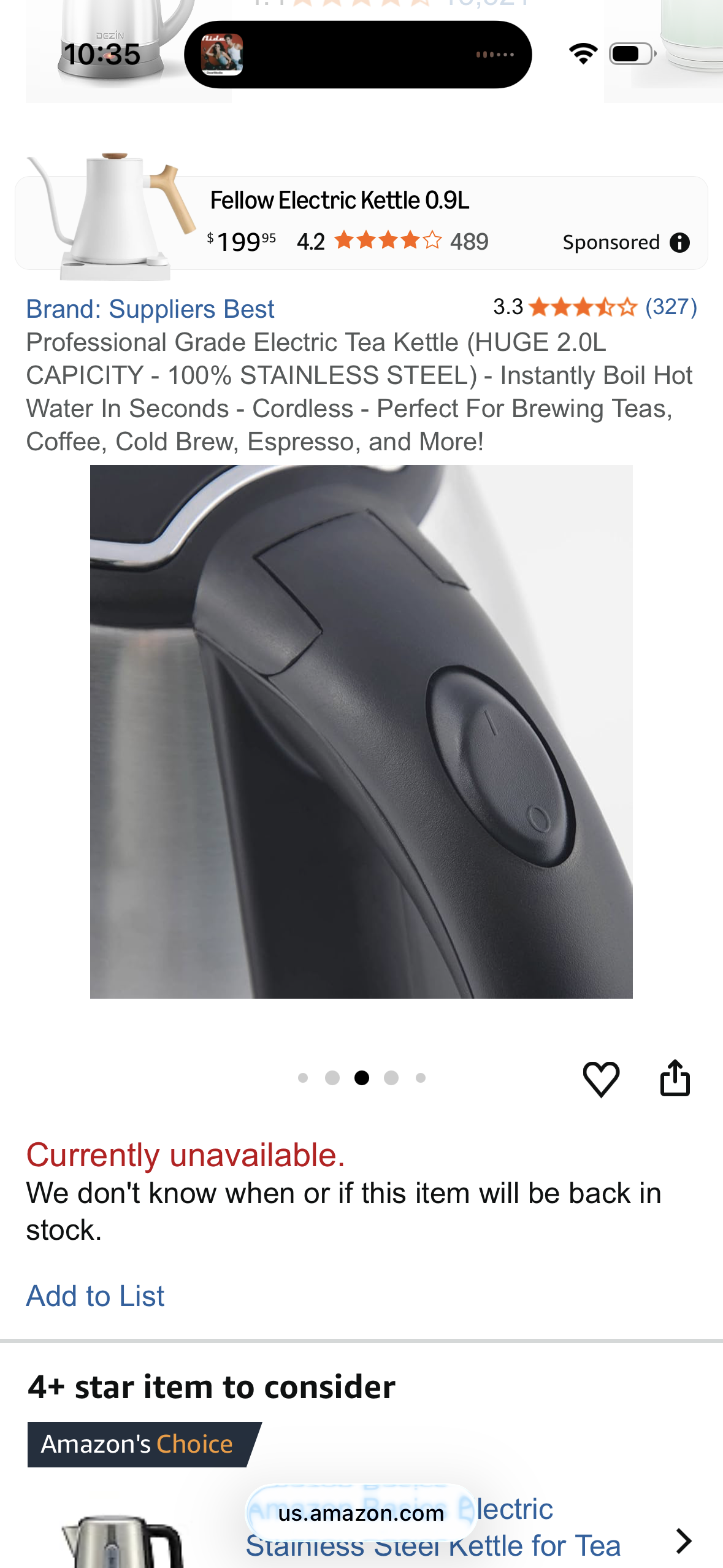Screen dimensions: 723x1568
Task: Open the Brand: Suppliers Best link
Action: 150,309
